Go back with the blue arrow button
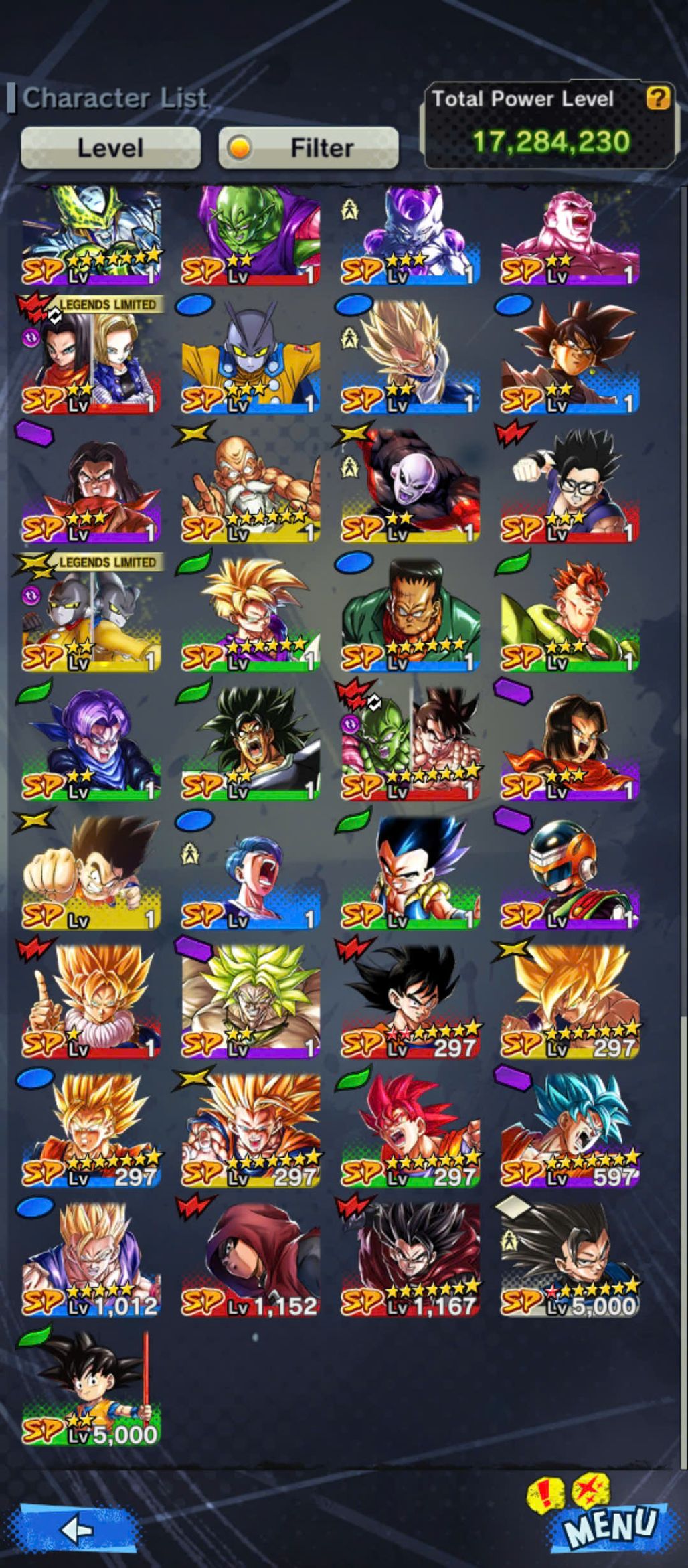This screenshot has width=688, height=1568. click(x=78, y=1529)
